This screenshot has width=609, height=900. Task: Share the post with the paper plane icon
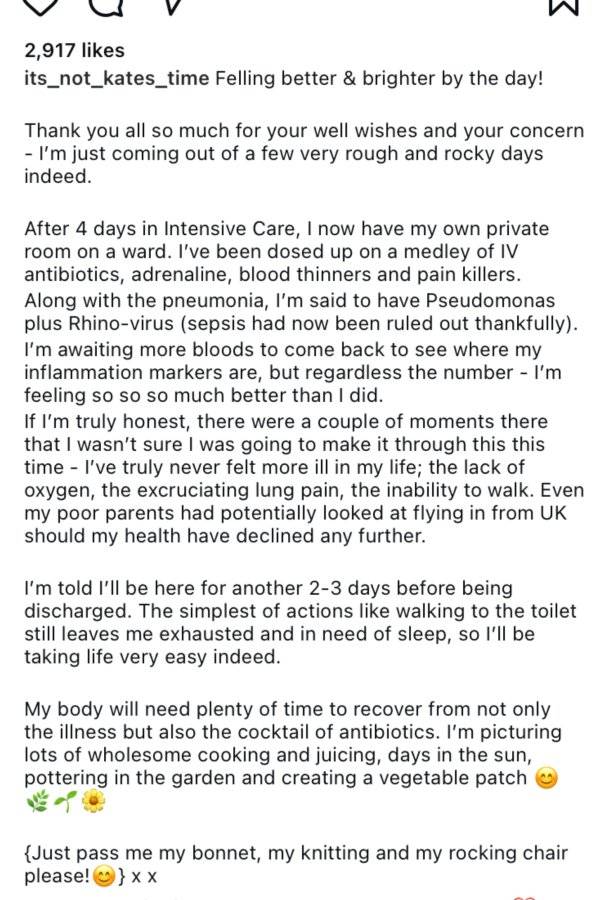coord(170,6)
